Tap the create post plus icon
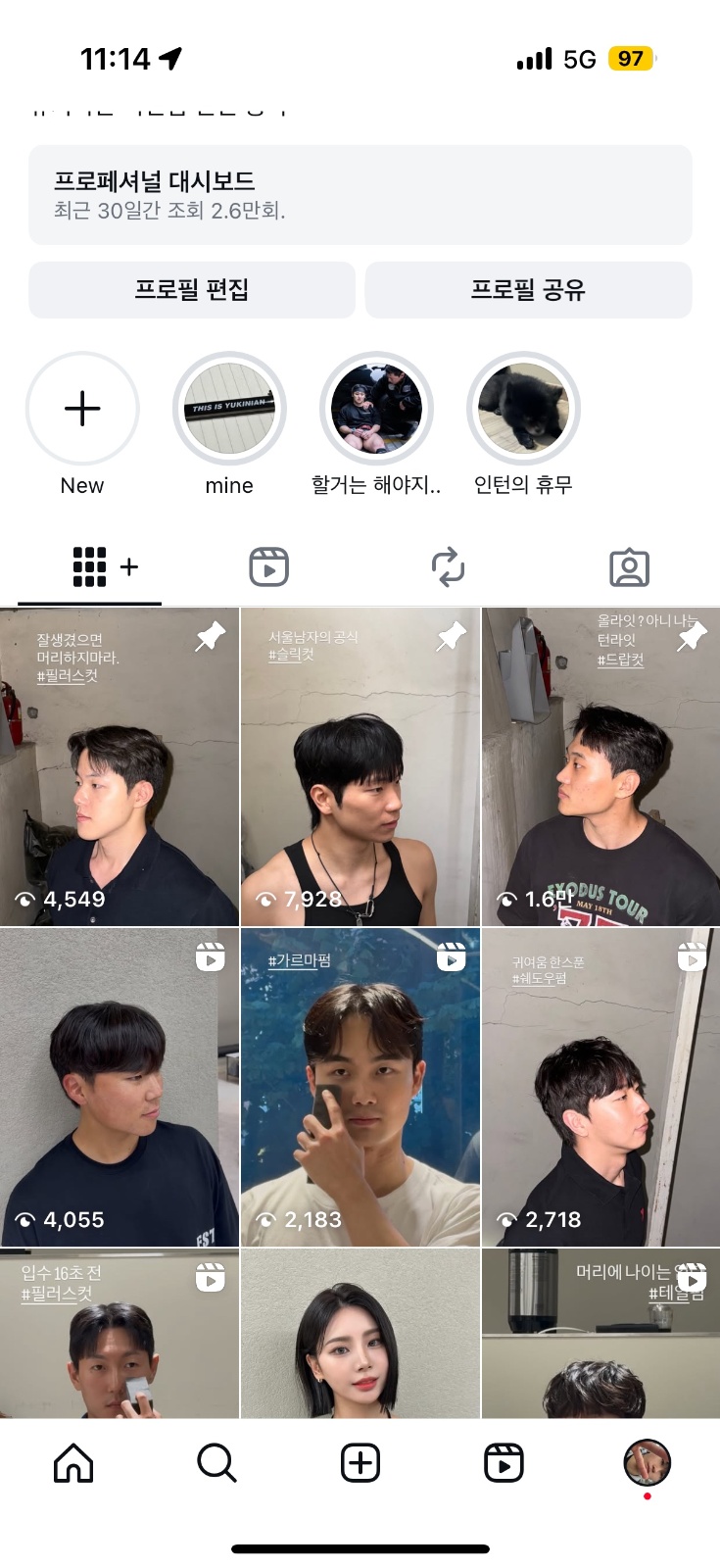Viewport: 720px width, 1568px height. (360, 1463)
